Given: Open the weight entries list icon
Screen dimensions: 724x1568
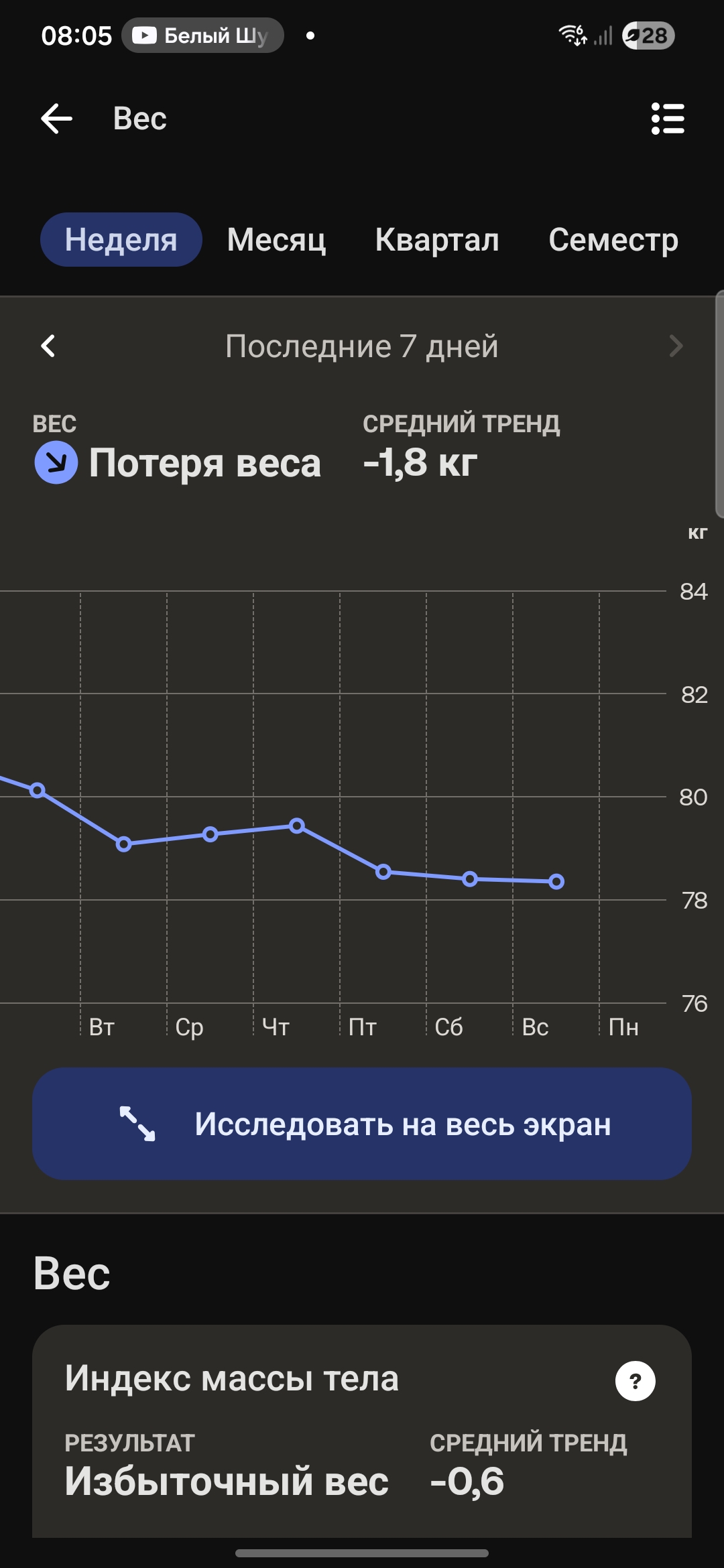Looking at the screenshot, I should tap(668, 119).
